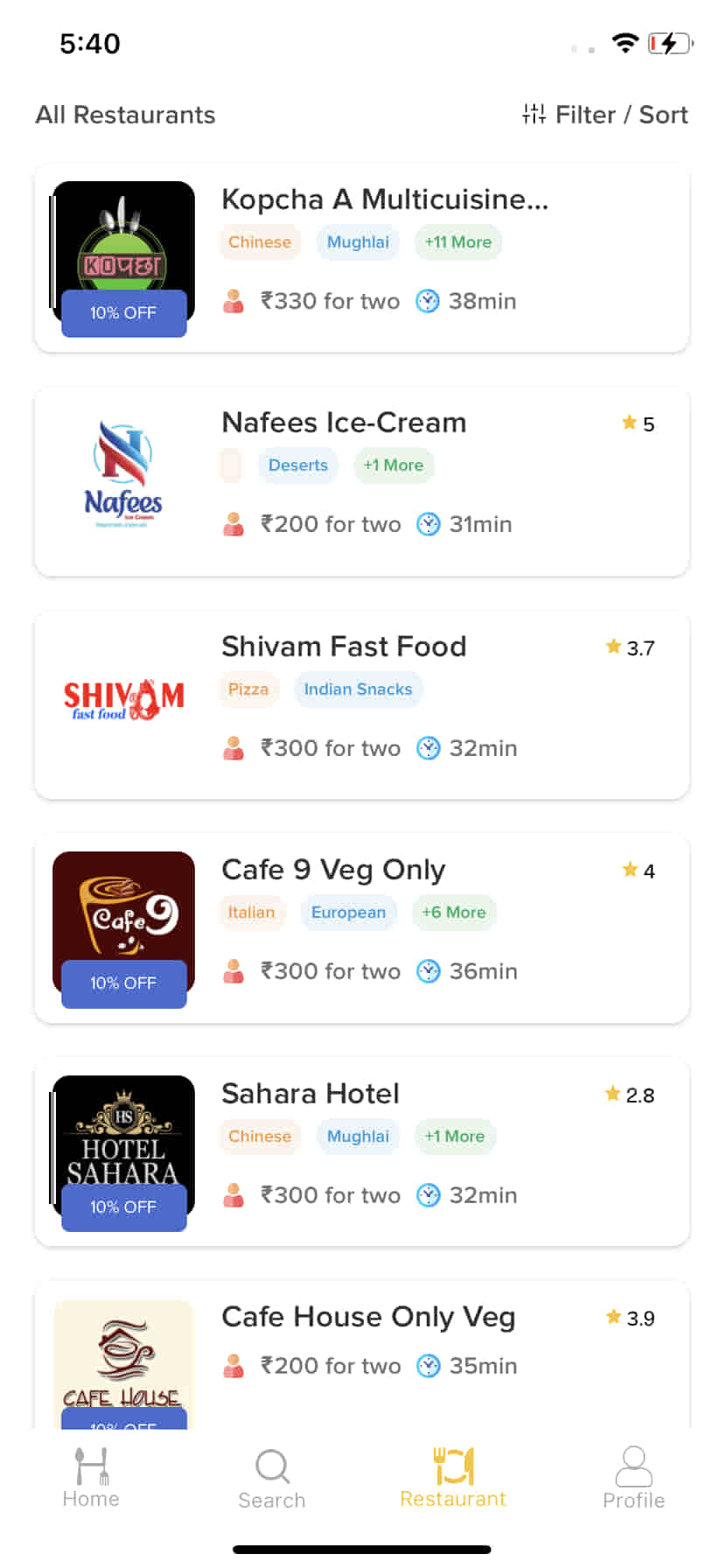Viewport: 724px width, 1568px height.
Task: Open Kopcha A Multicuisine restaurant card
Action: 362,258
